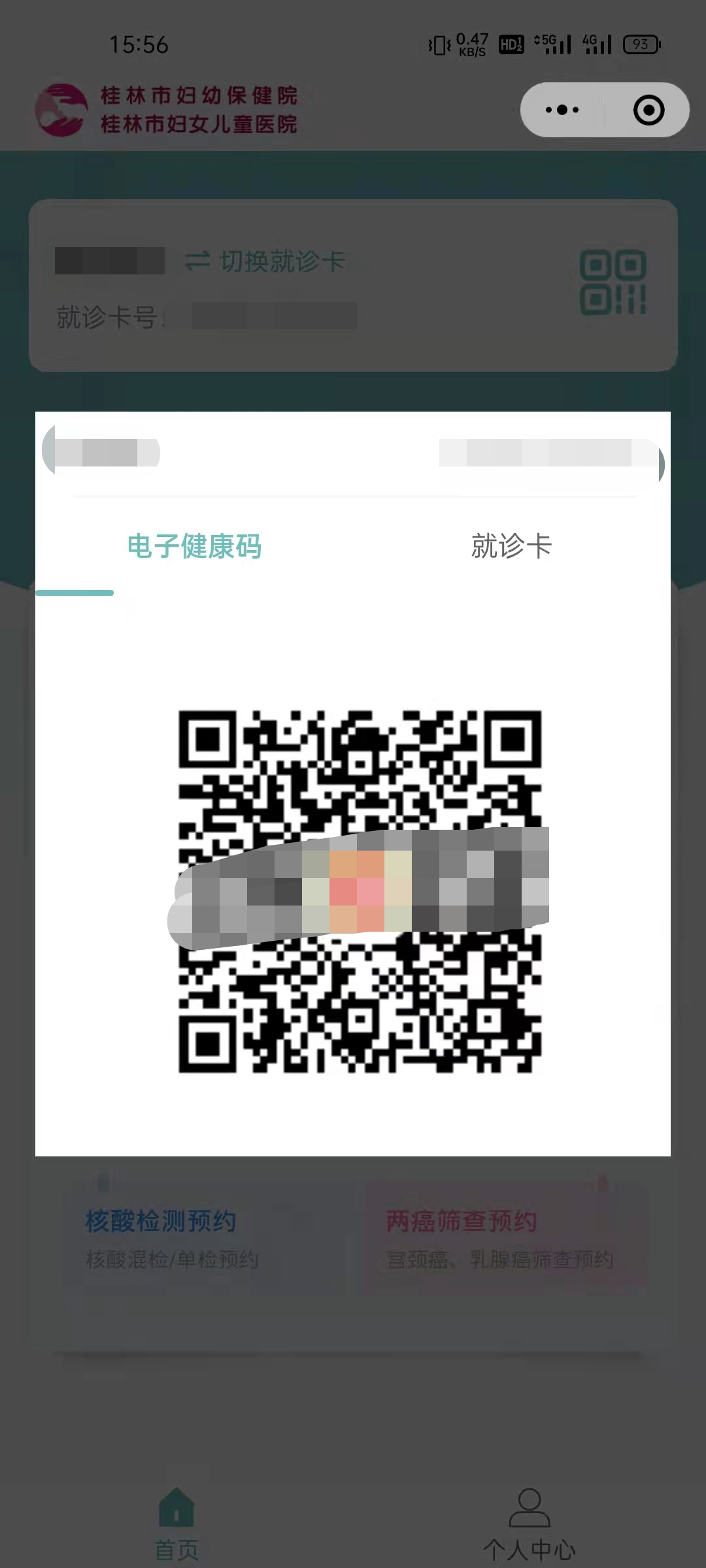This screenshot has height=1568, width=706.
Task: Open 两癌筛查预约 screening booking
Action: [x=461, y=1220]
